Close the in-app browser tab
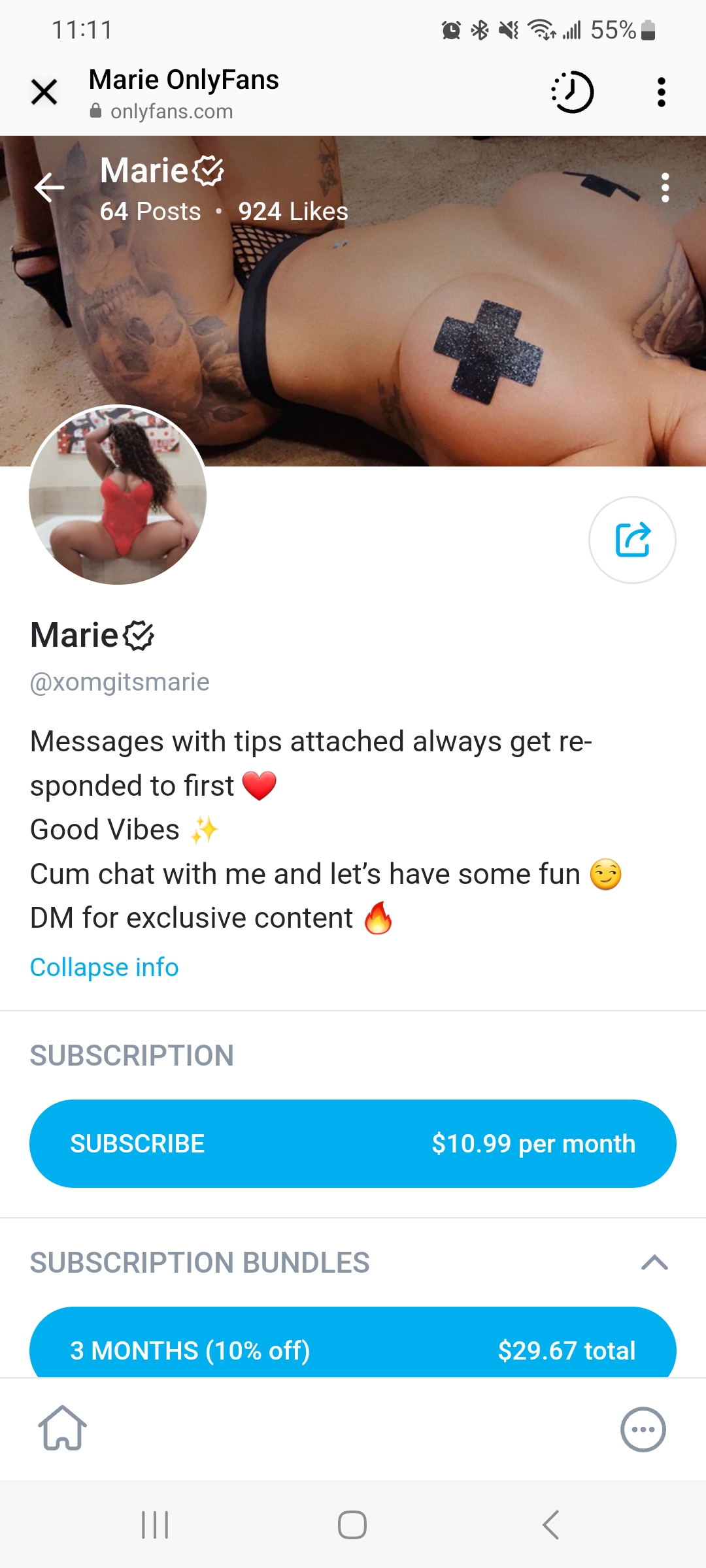706x1568 pixels. pos(44,92)
